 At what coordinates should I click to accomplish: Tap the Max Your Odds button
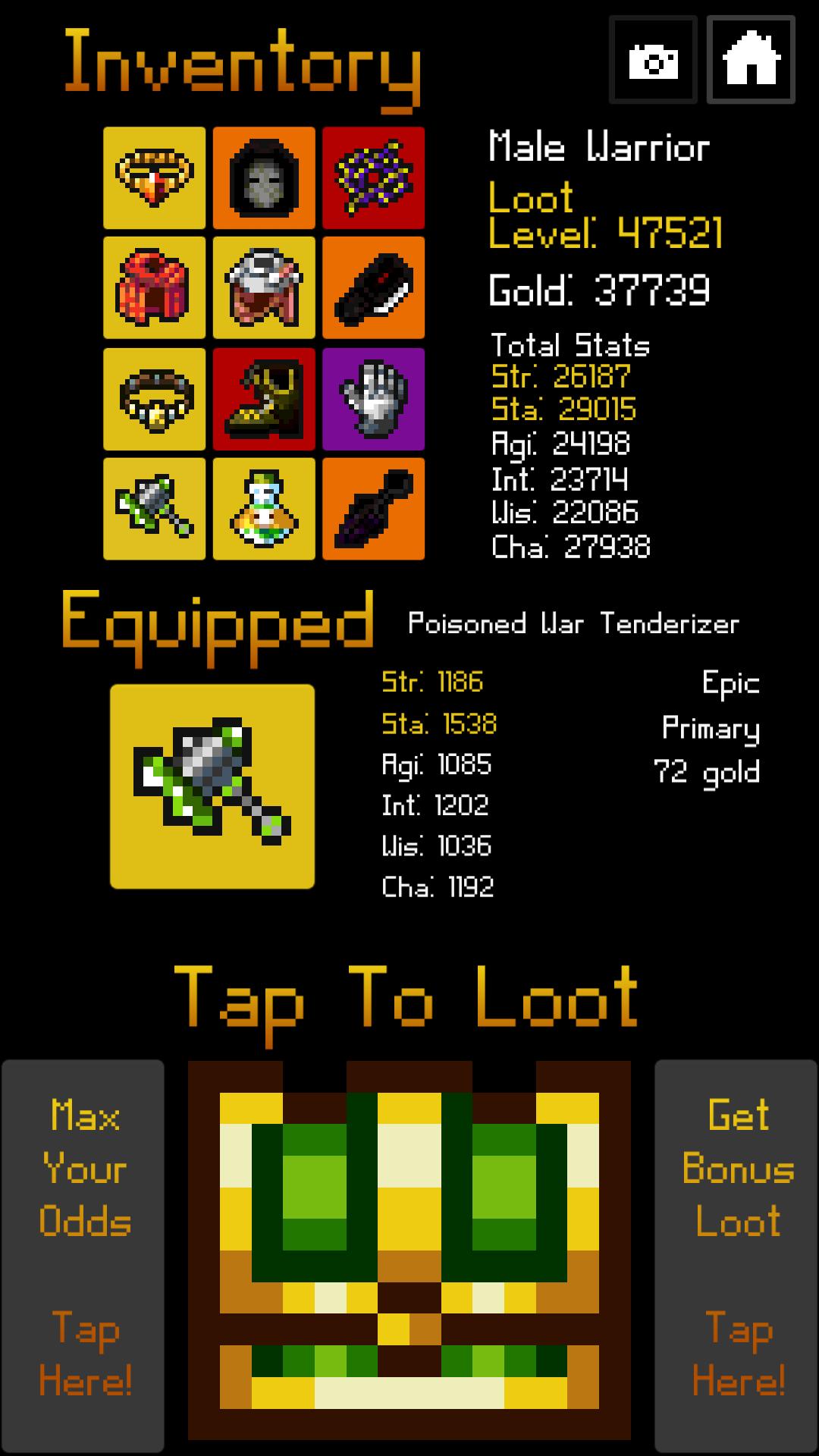coord(83,1254)
